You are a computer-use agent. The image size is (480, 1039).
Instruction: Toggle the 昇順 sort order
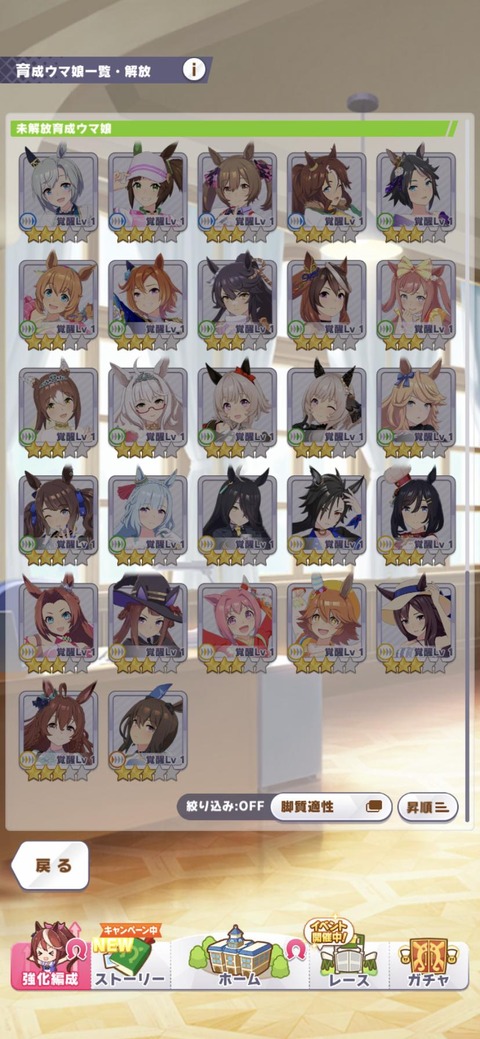click(428, 806)
